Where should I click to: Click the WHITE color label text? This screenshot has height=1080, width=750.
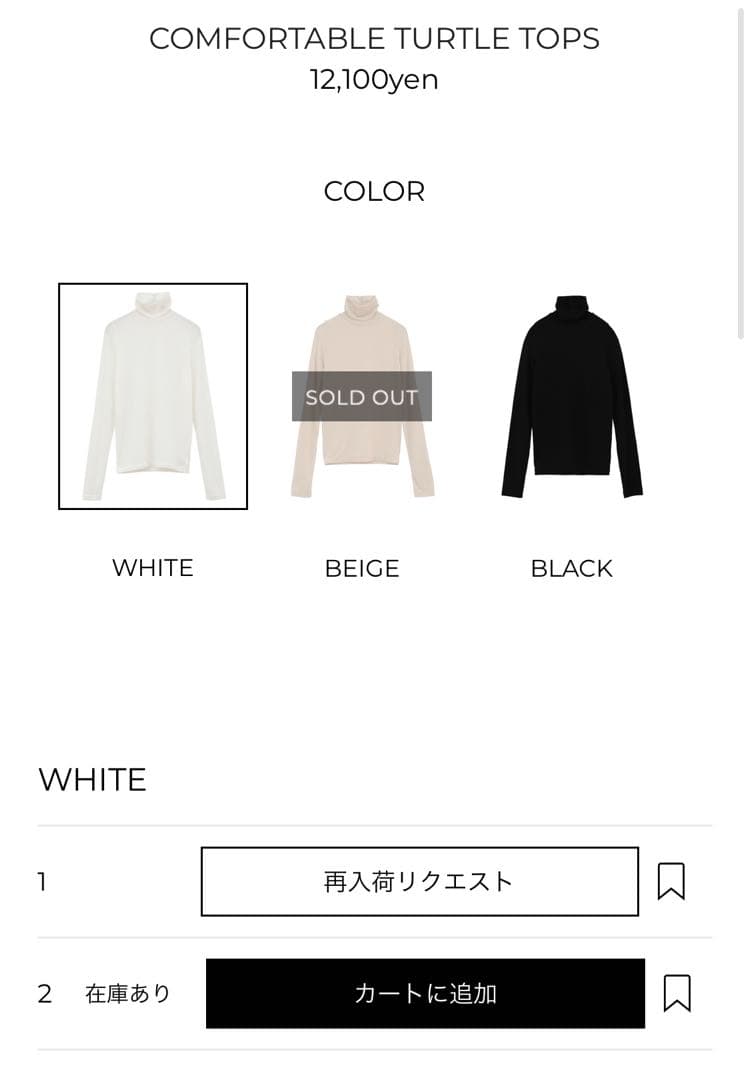click(153, 568)
